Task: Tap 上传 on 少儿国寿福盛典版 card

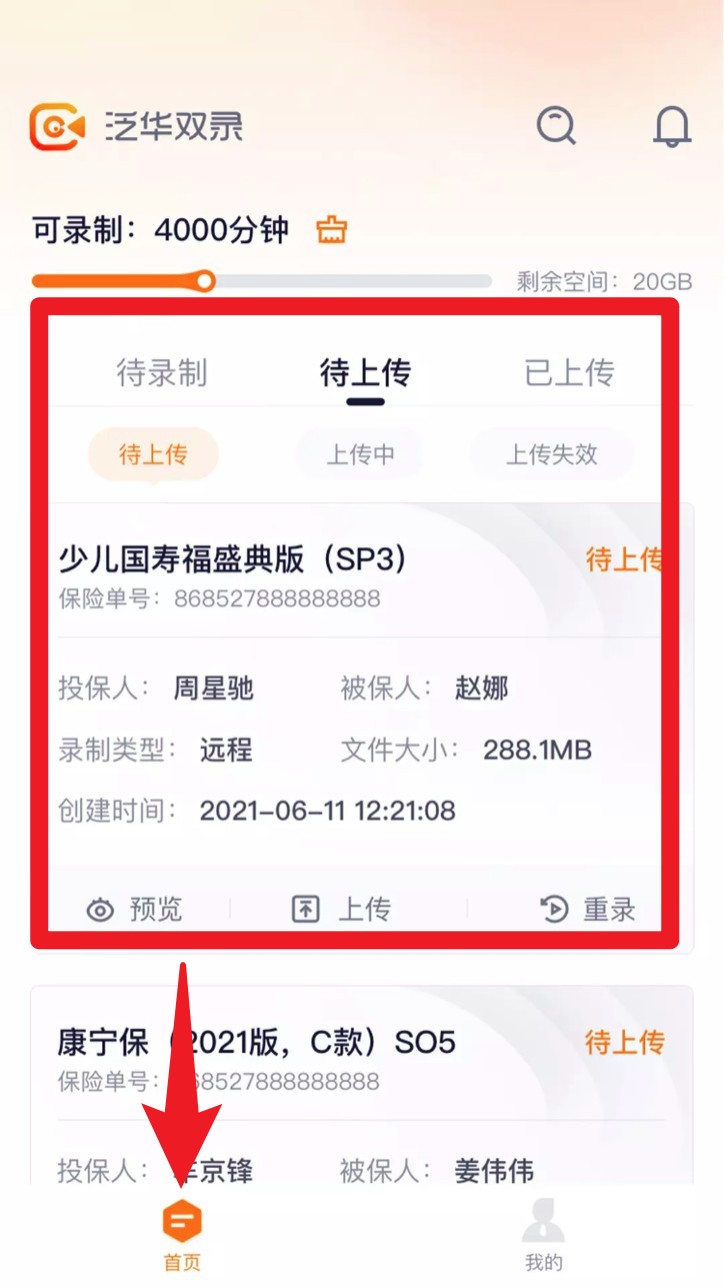Action: coord(341,909)
